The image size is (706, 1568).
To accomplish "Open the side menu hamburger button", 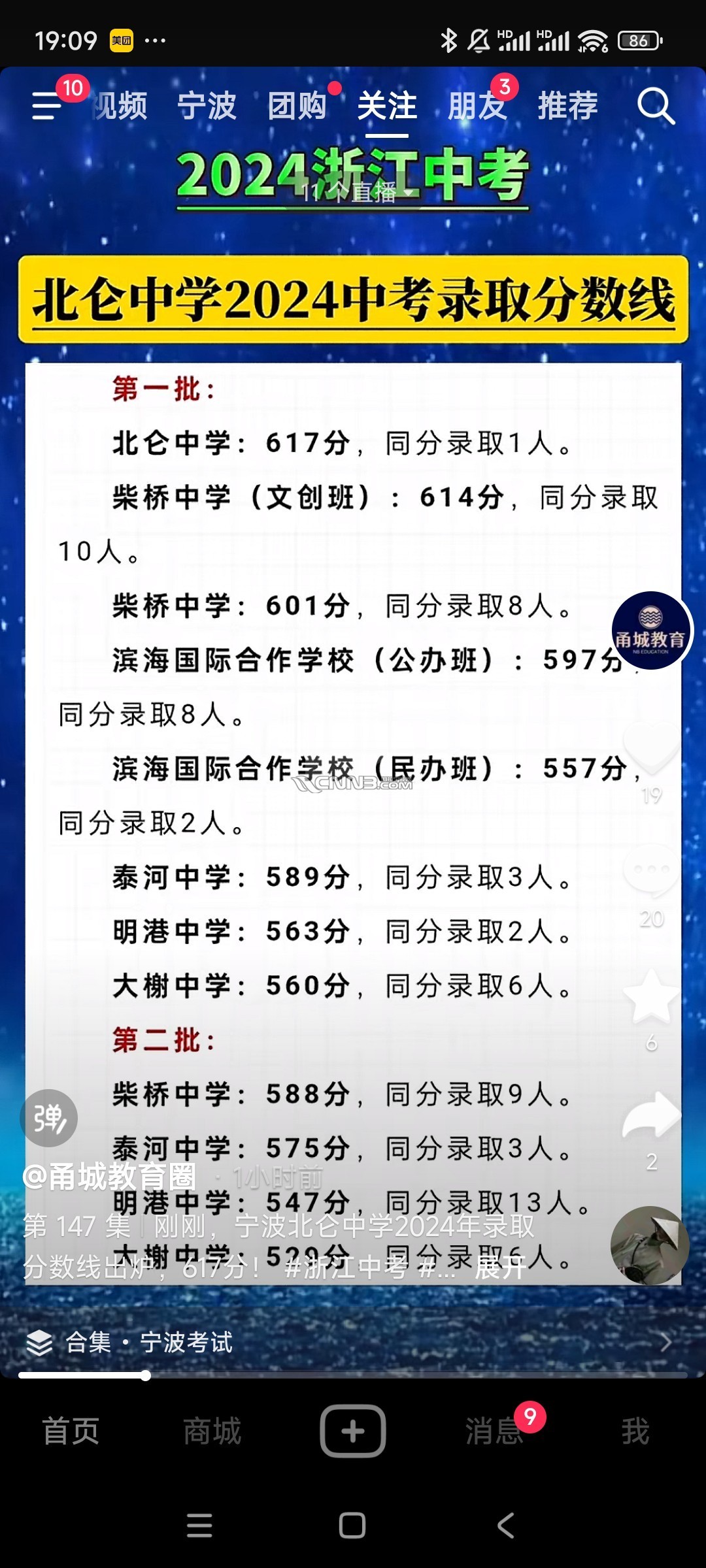I will coord(47,105).
